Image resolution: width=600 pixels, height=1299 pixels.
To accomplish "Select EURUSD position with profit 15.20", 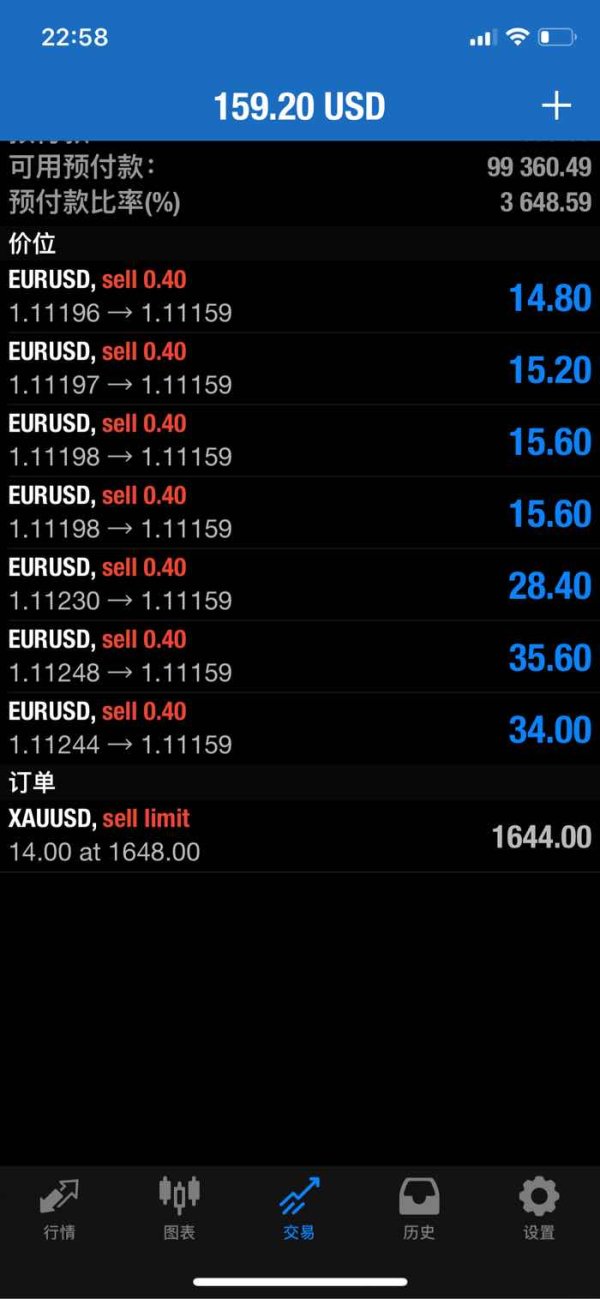I will pos(300,369).
